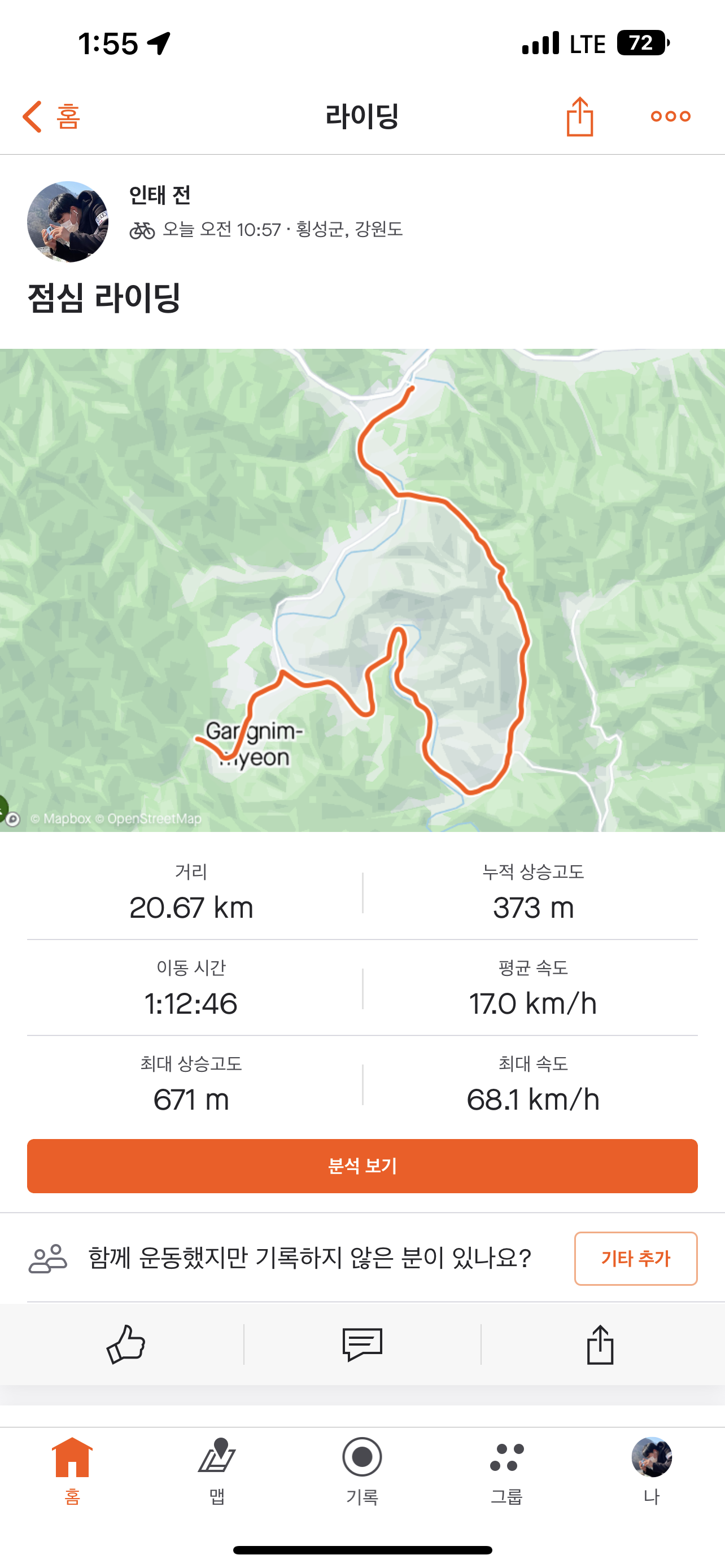Open the three-dot overflow menu
725x1568 pixels.
pos(670,116)
